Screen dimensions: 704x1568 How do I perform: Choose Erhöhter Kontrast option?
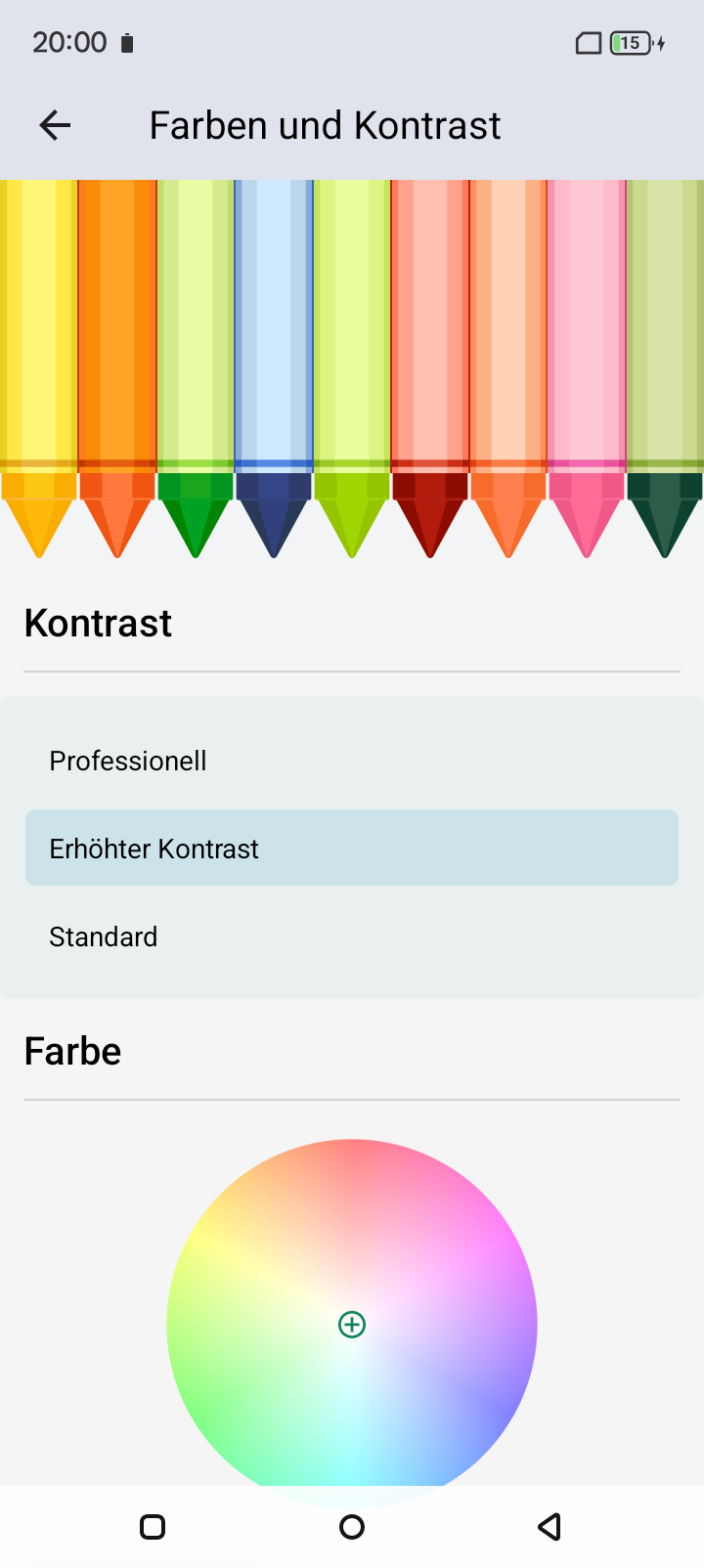point(352,848)
